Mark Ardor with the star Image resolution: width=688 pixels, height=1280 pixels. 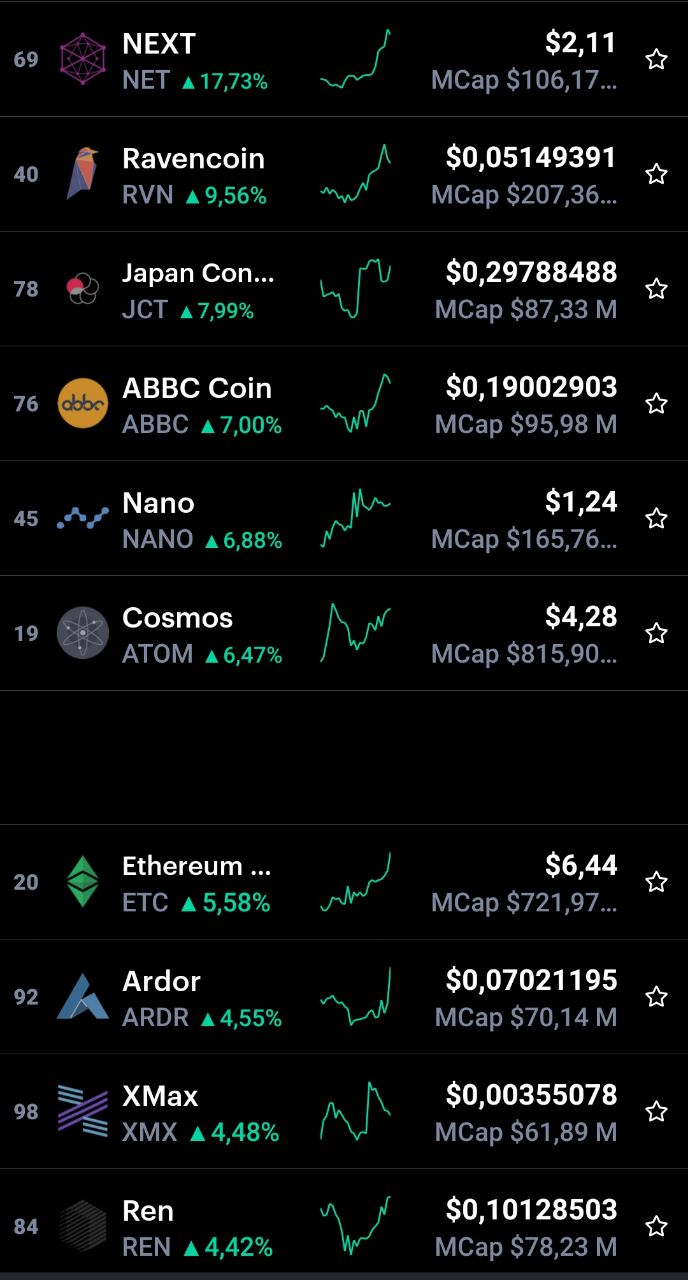click(x=656, y=997)
